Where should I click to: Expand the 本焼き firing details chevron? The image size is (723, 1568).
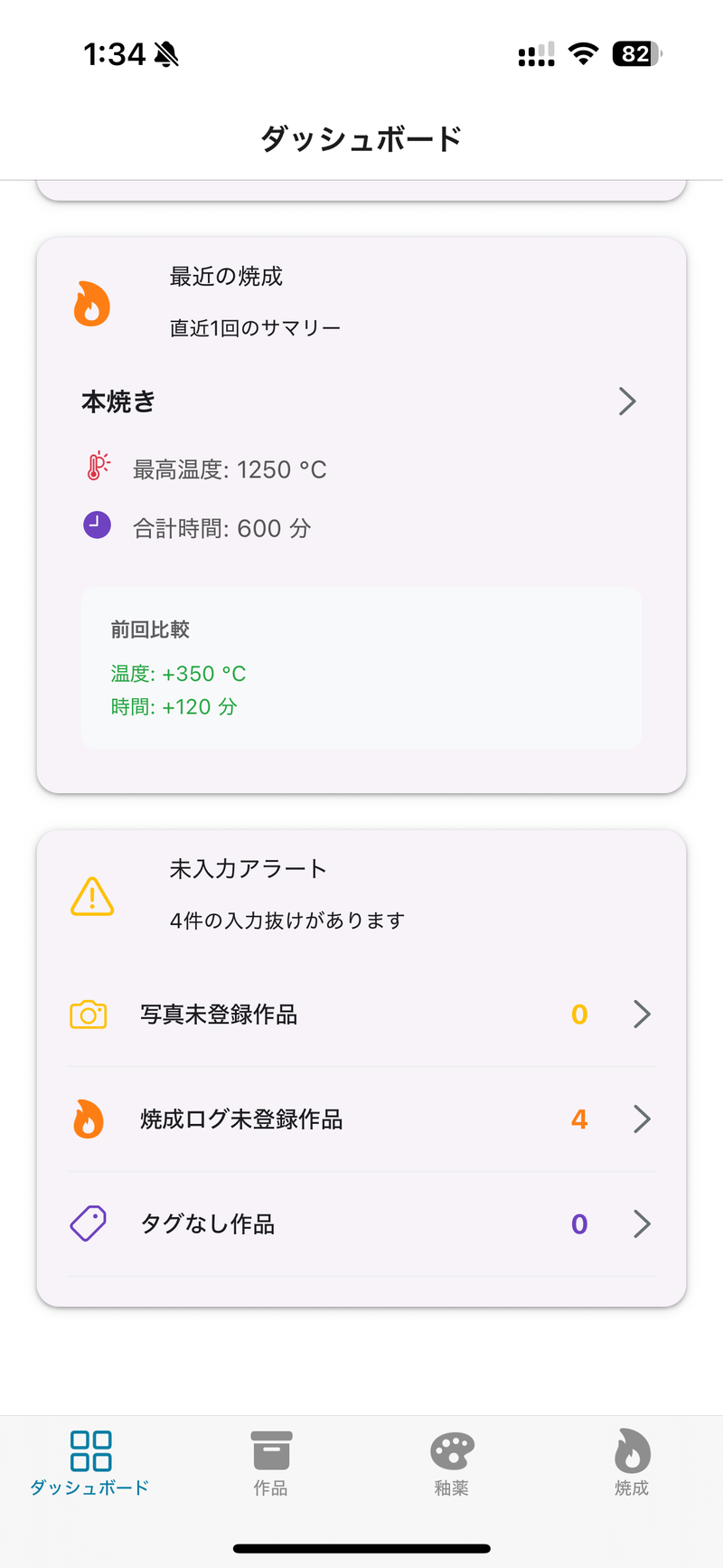point(627,401)
